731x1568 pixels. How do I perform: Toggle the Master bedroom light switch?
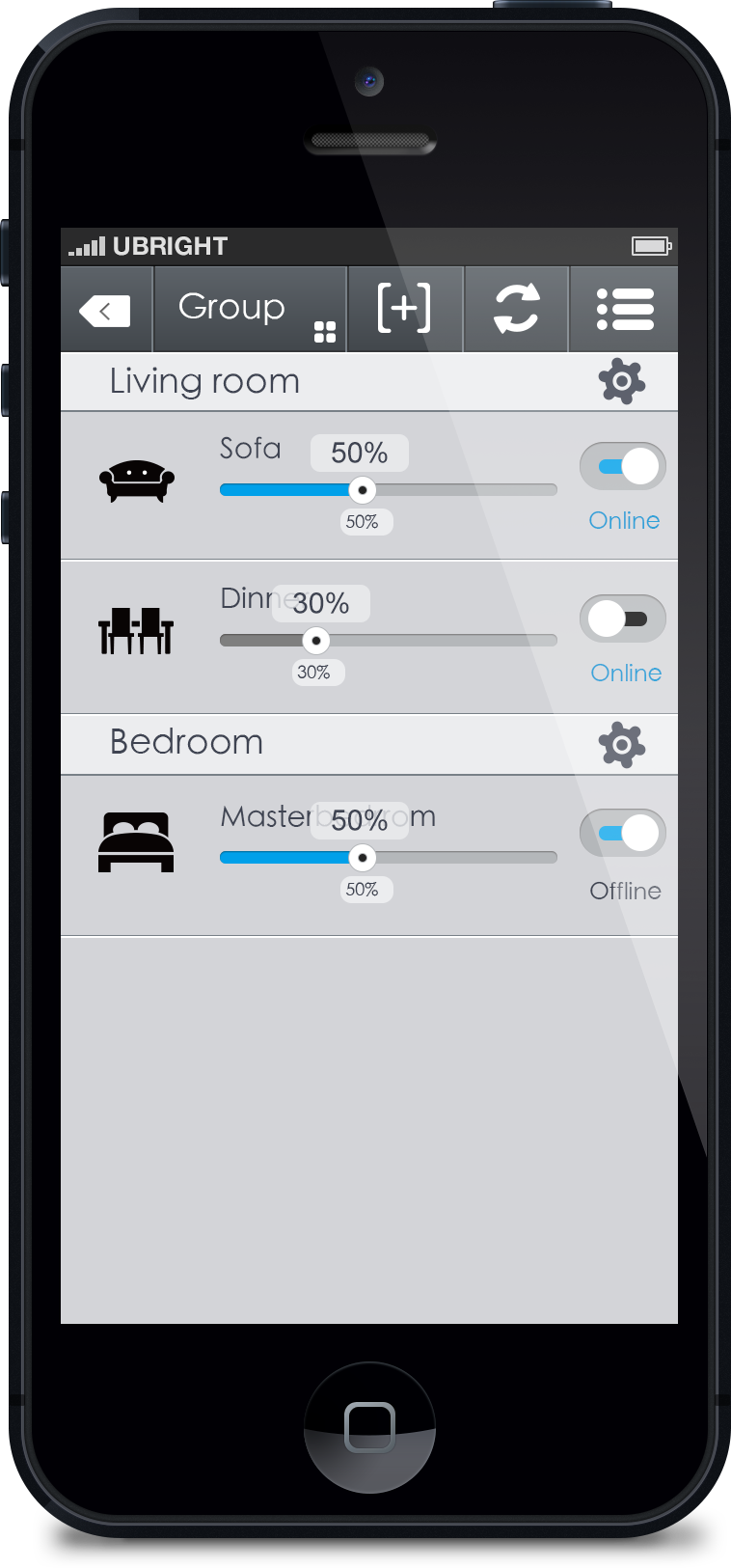pos(623,833)
